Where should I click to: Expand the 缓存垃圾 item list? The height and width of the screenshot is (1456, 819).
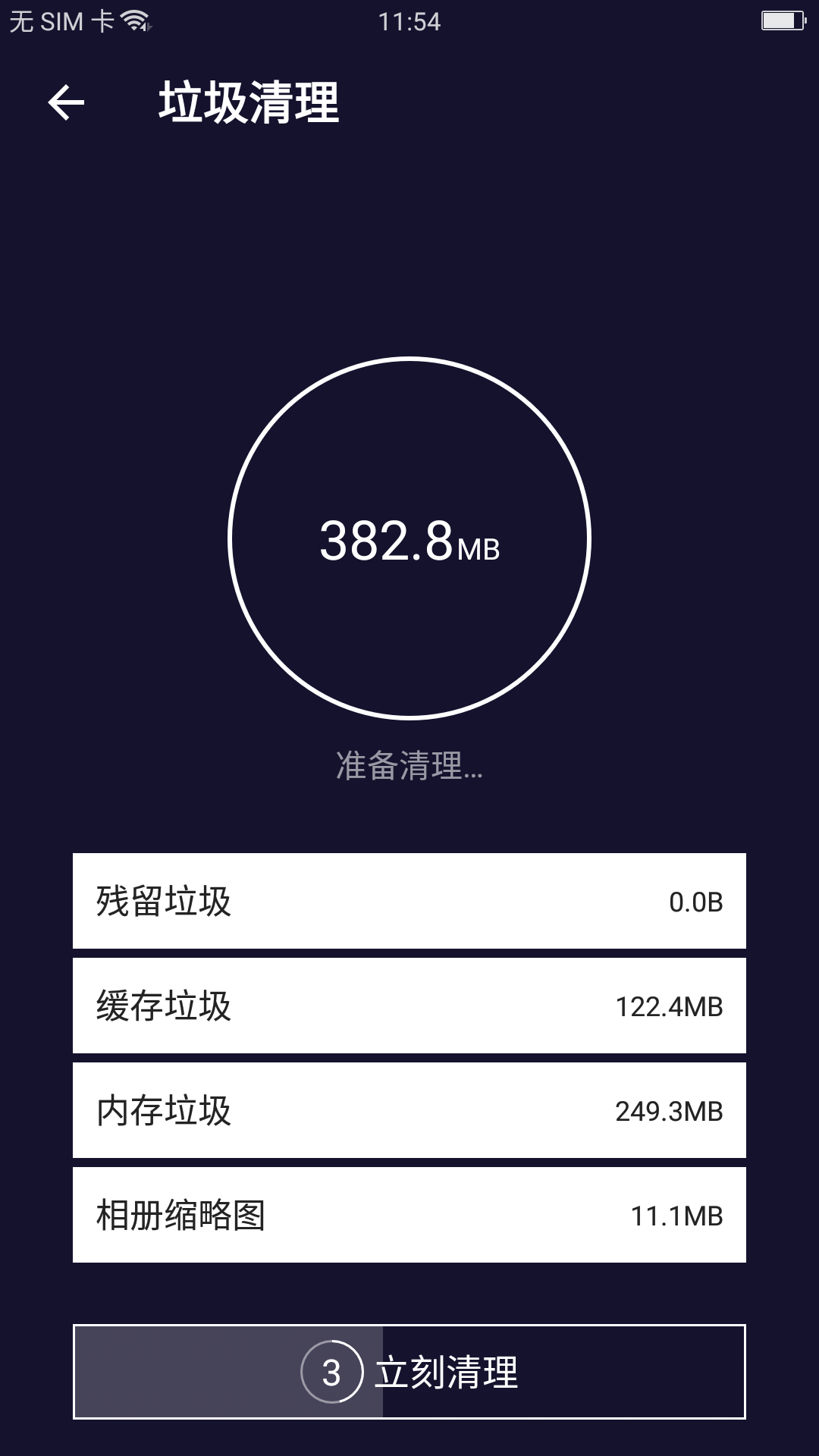coord(409,1006)
